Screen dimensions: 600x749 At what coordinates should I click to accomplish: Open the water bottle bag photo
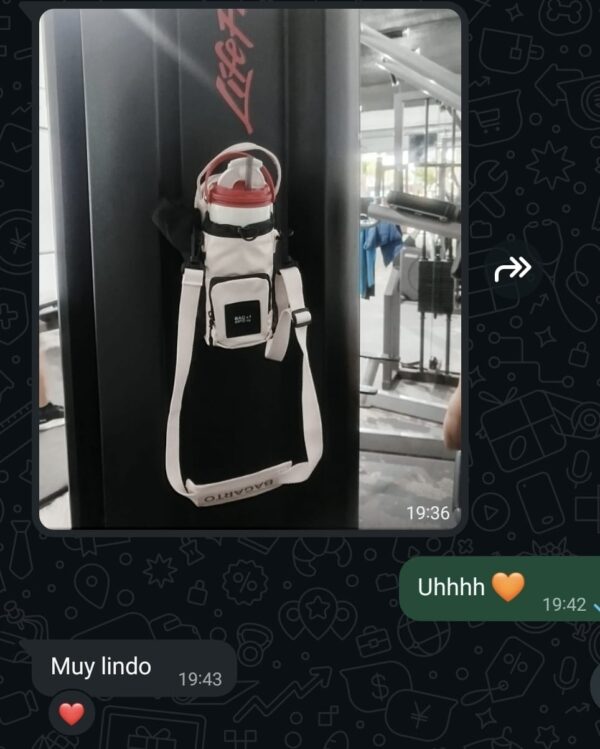coord(250,270)
